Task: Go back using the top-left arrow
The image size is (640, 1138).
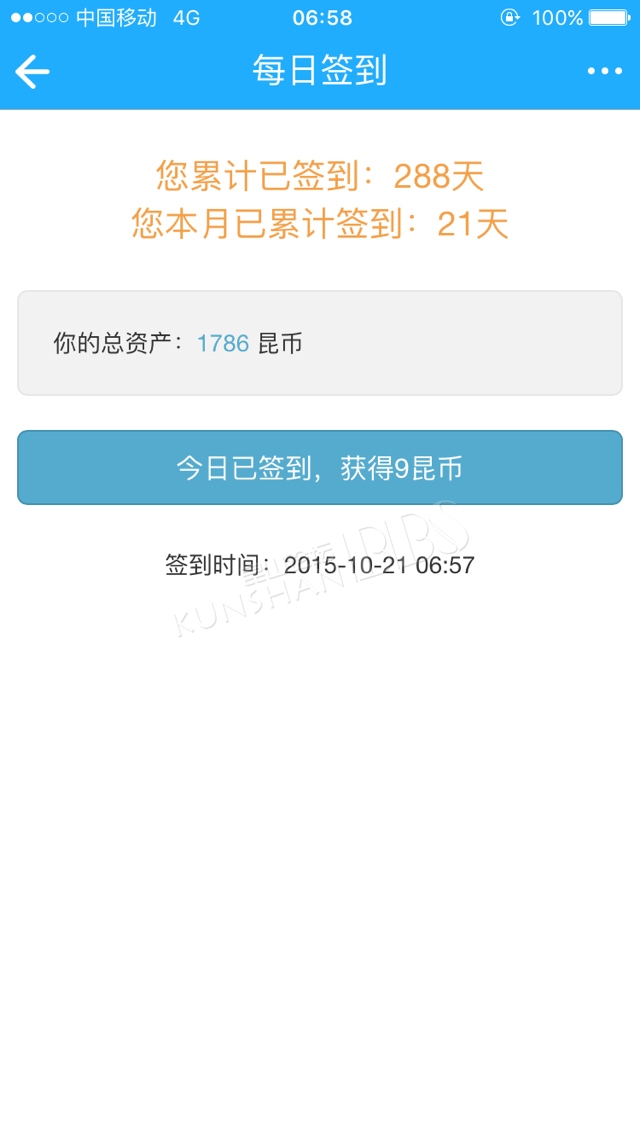Action: [32, 71]
